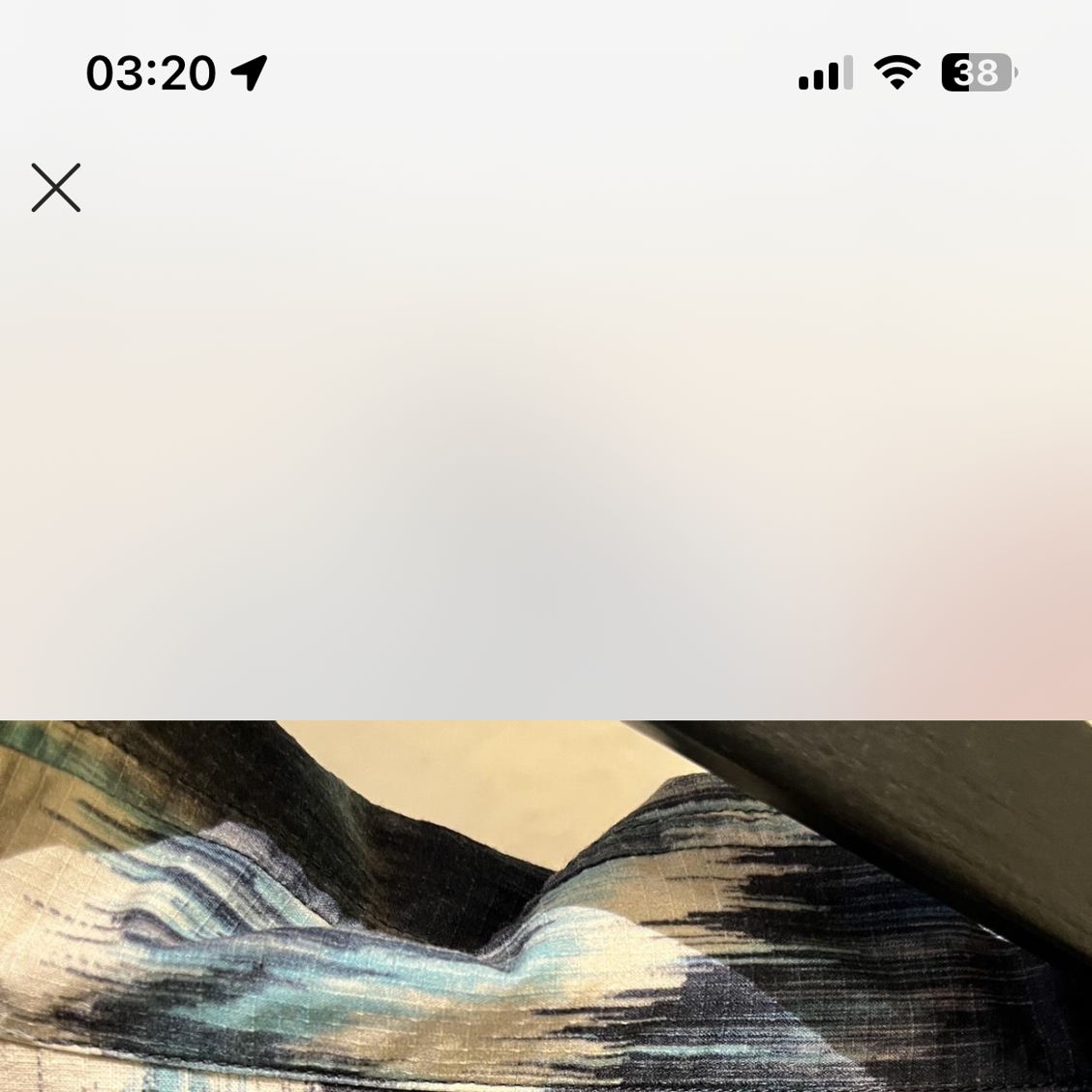1092x1092 pixels.
Task: Close the photo viewer
Action: pos(56,188)
